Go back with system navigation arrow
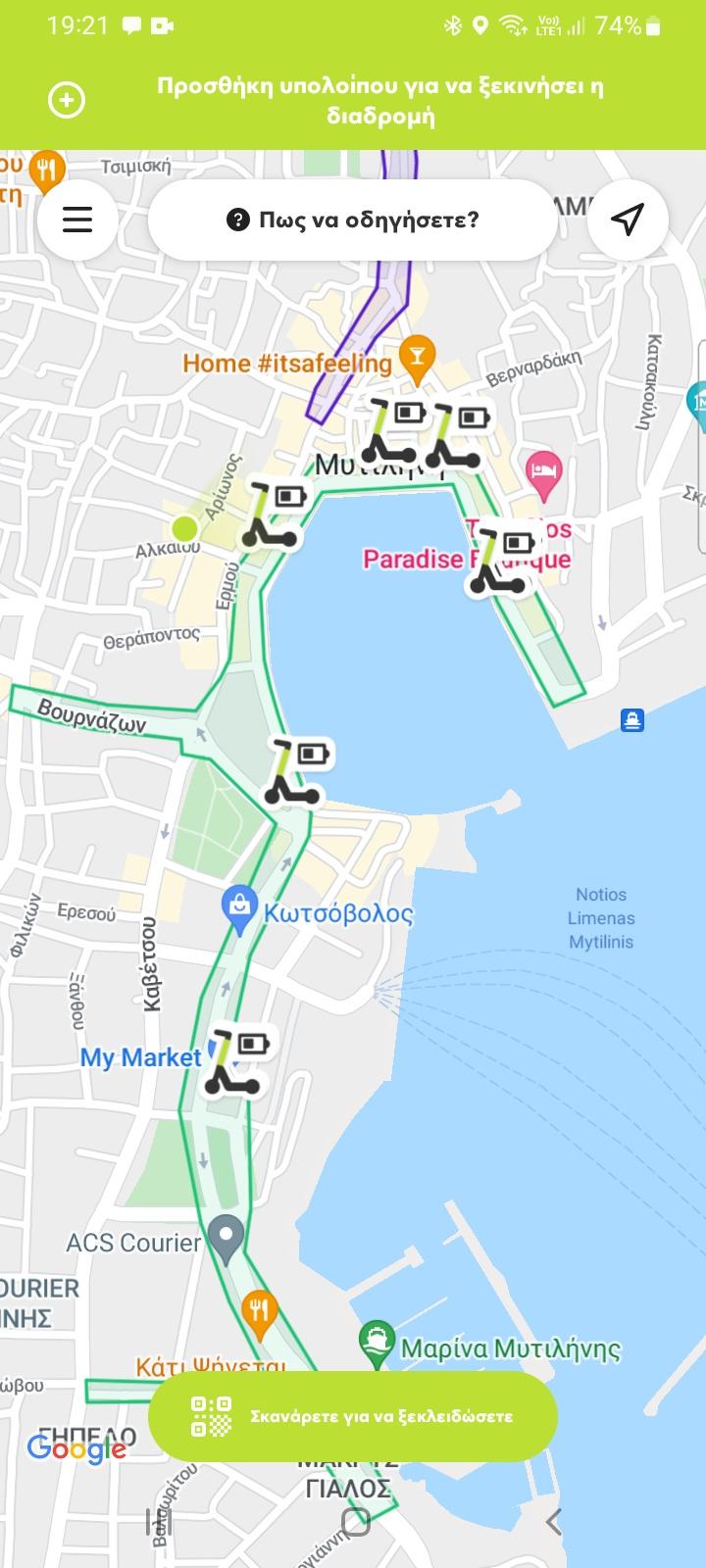706x1568 pixels. coord(554,1521)
